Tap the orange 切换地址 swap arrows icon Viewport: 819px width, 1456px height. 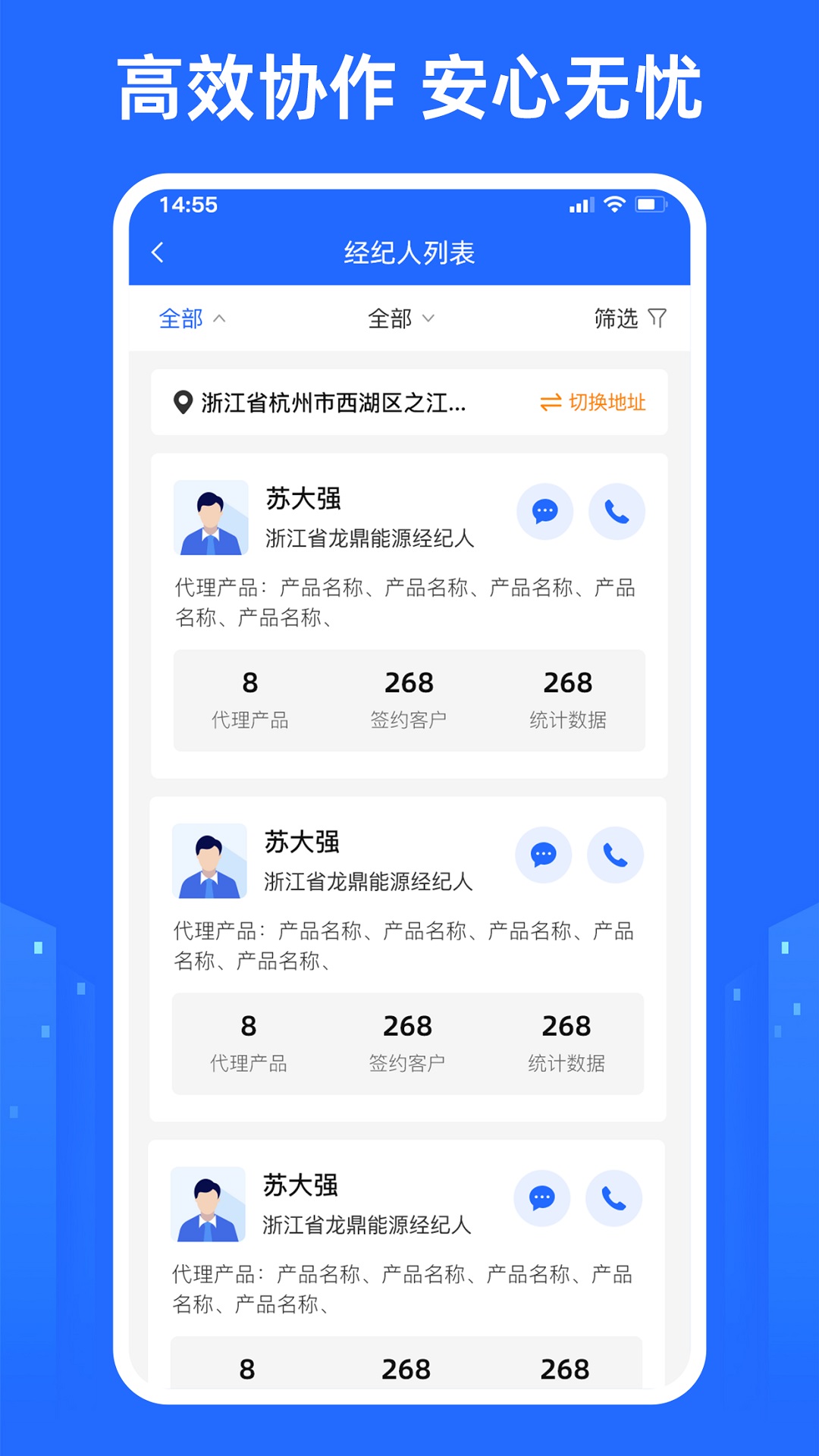[552, 402]
